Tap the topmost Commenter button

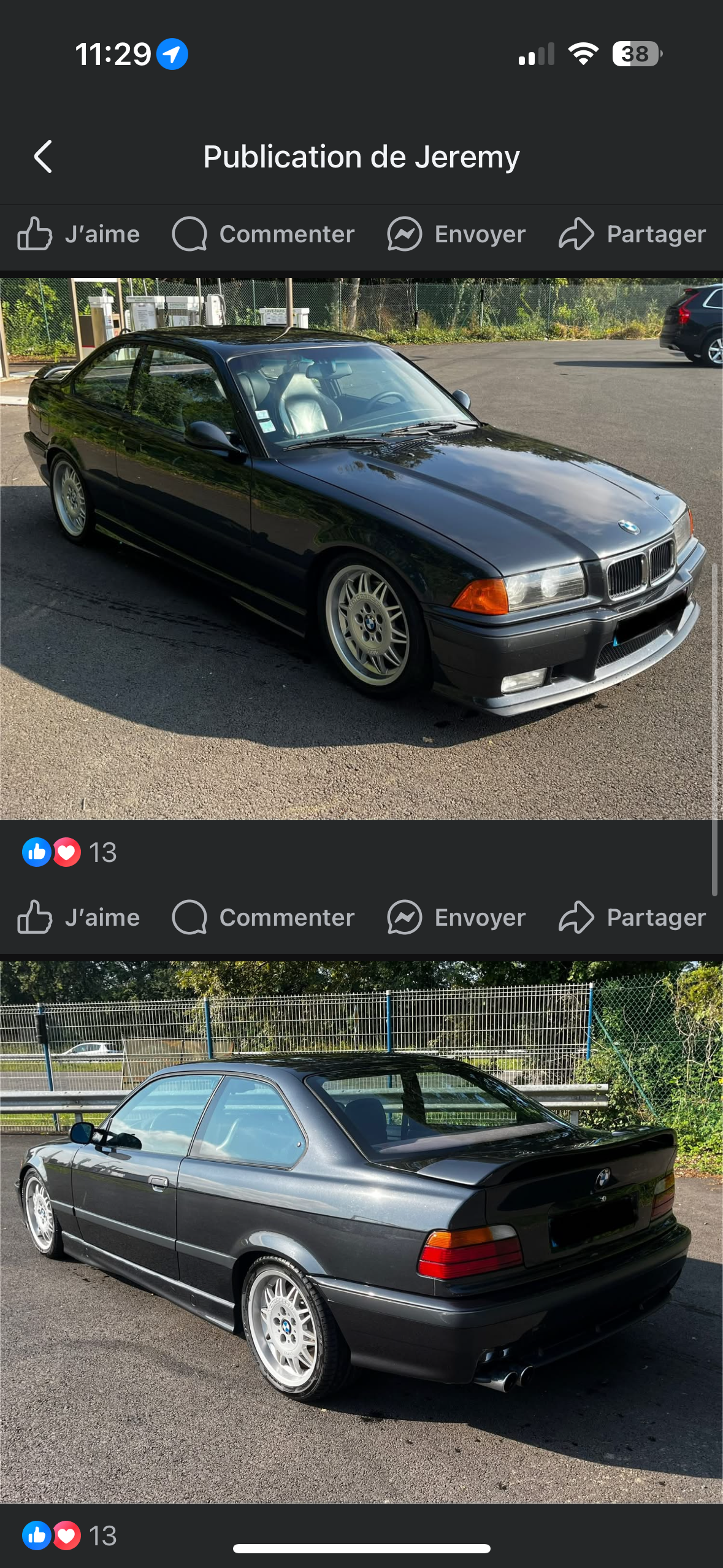[263, 234]
